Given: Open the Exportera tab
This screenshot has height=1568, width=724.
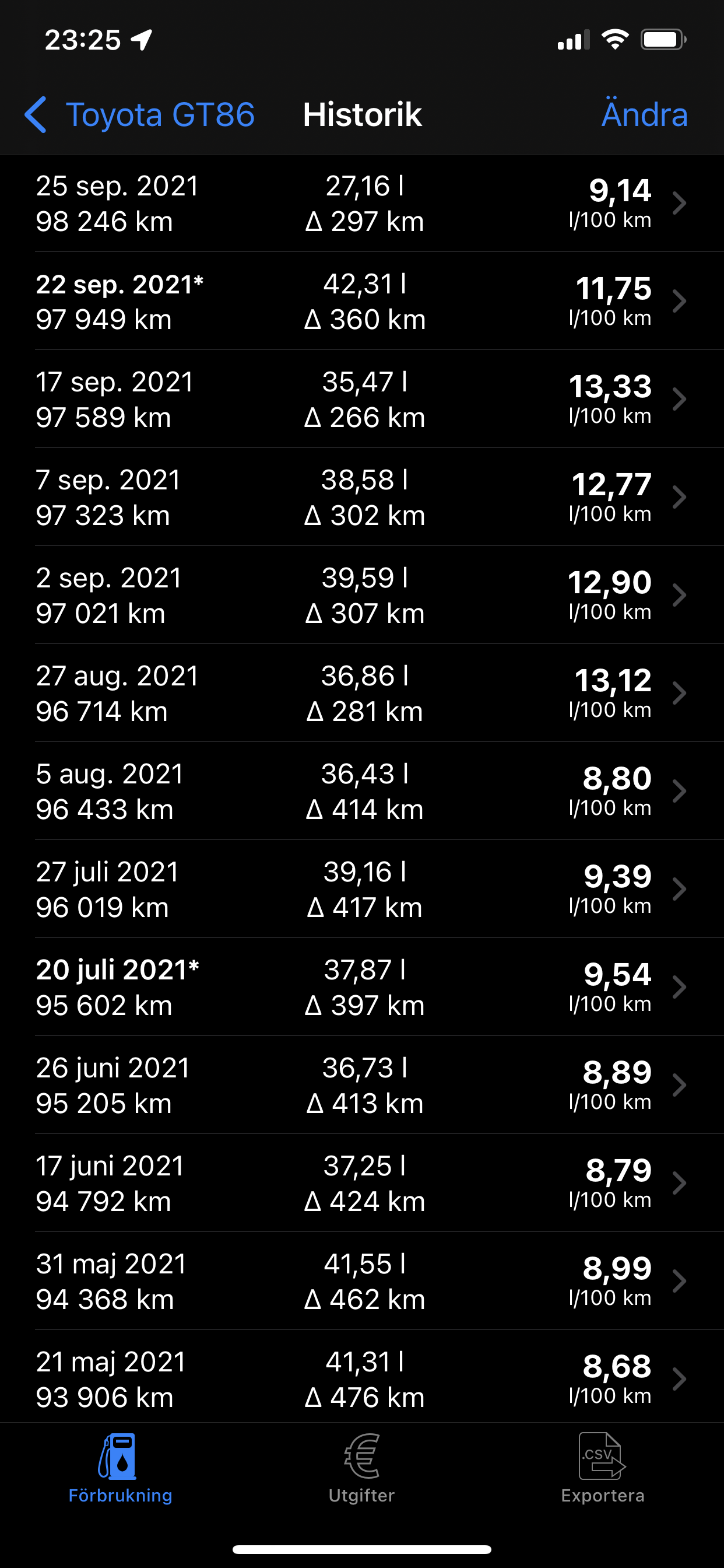Looking at the screenshot, I should 603,1468.
